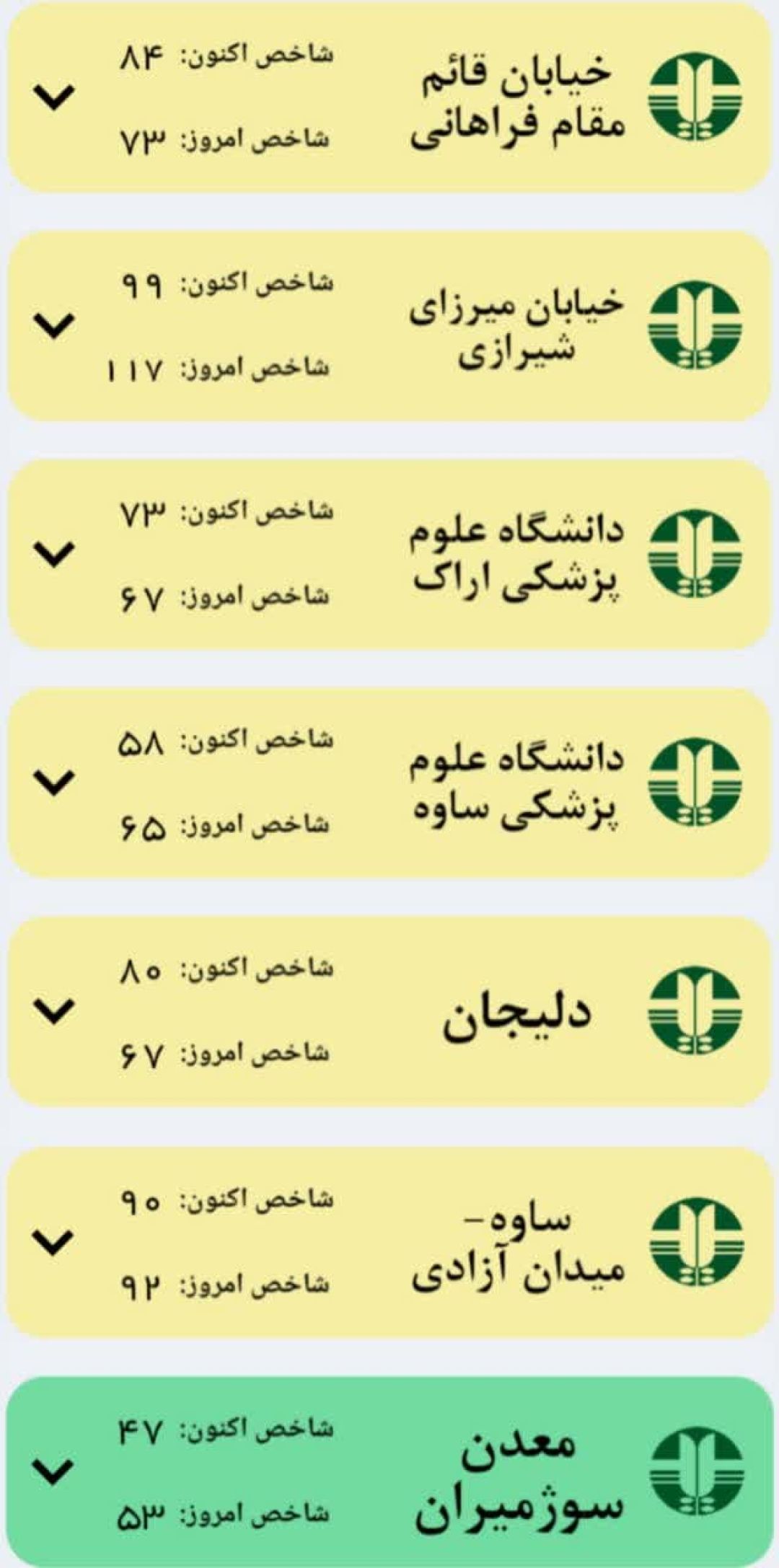The height and width of the screenshot is (1568, 779).
Task: Expand the خیابان میرزای شیرازی station details
Action: tap(55, 326)
